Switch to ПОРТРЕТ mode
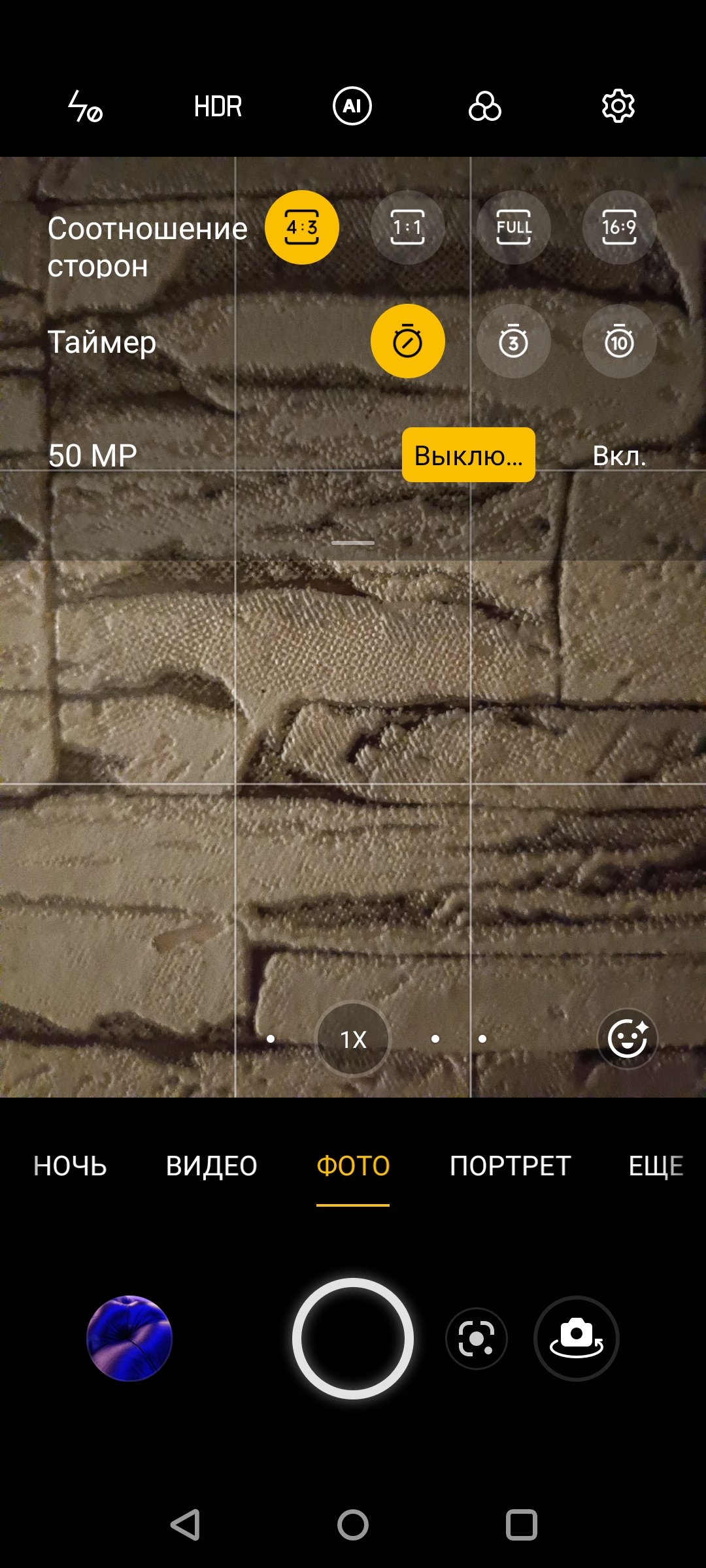 pyautogui.click(x=510, y=1166)
